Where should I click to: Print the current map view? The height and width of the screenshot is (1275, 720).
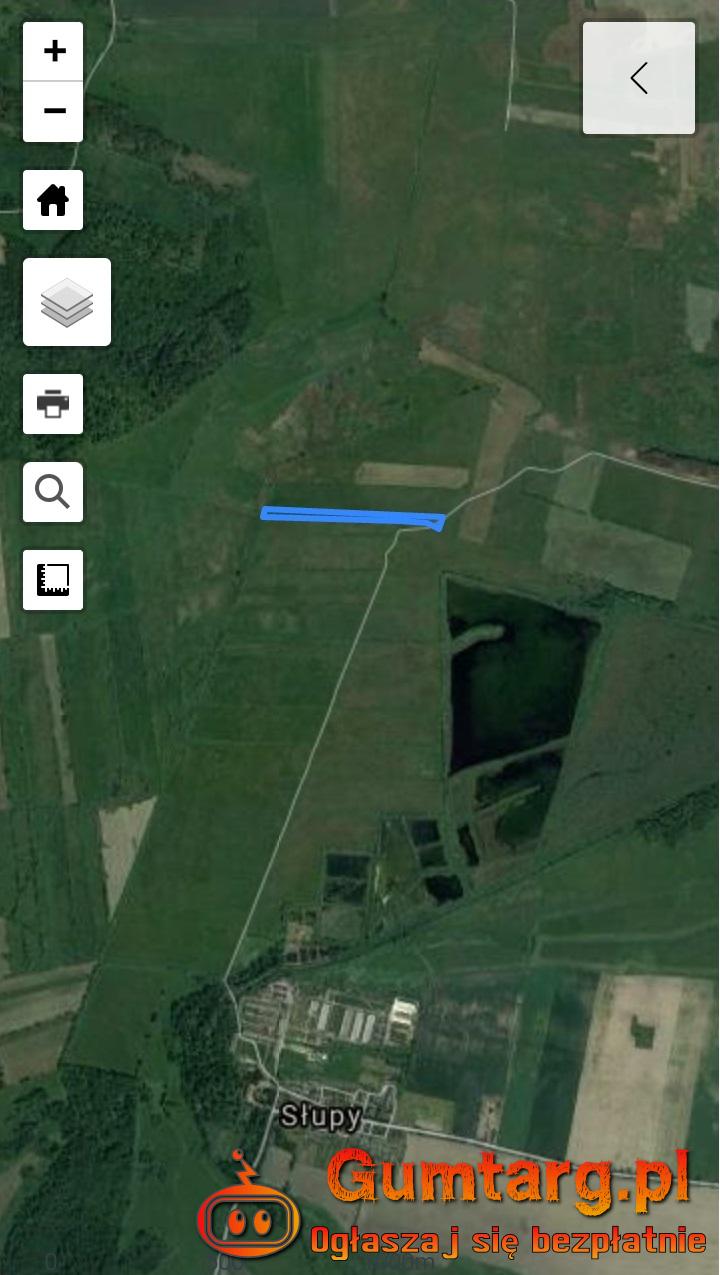53,404
